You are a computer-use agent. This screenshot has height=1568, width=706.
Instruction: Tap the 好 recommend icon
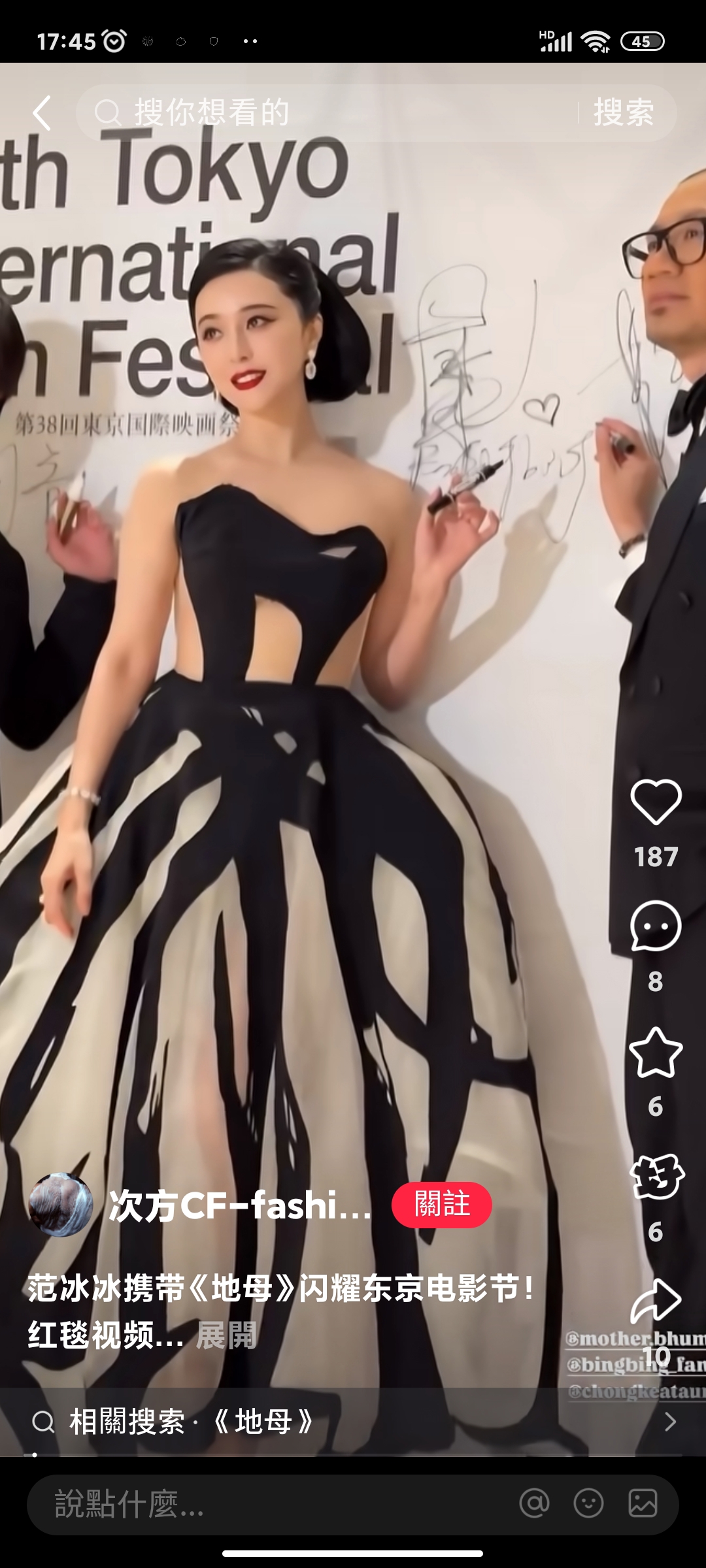(656, 1177)
